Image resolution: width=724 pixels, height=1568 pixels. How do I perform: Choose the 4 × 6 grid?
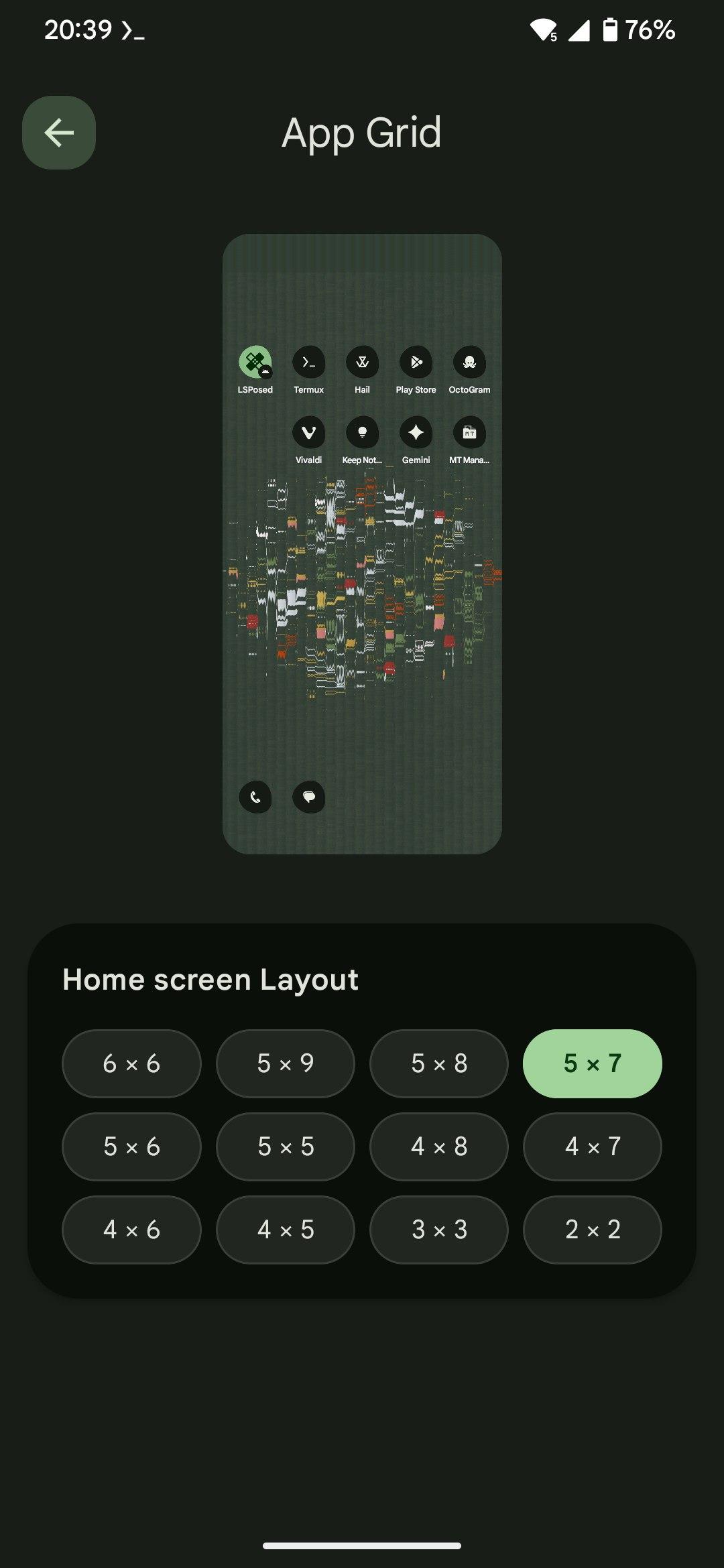(x=131, y=1230)
